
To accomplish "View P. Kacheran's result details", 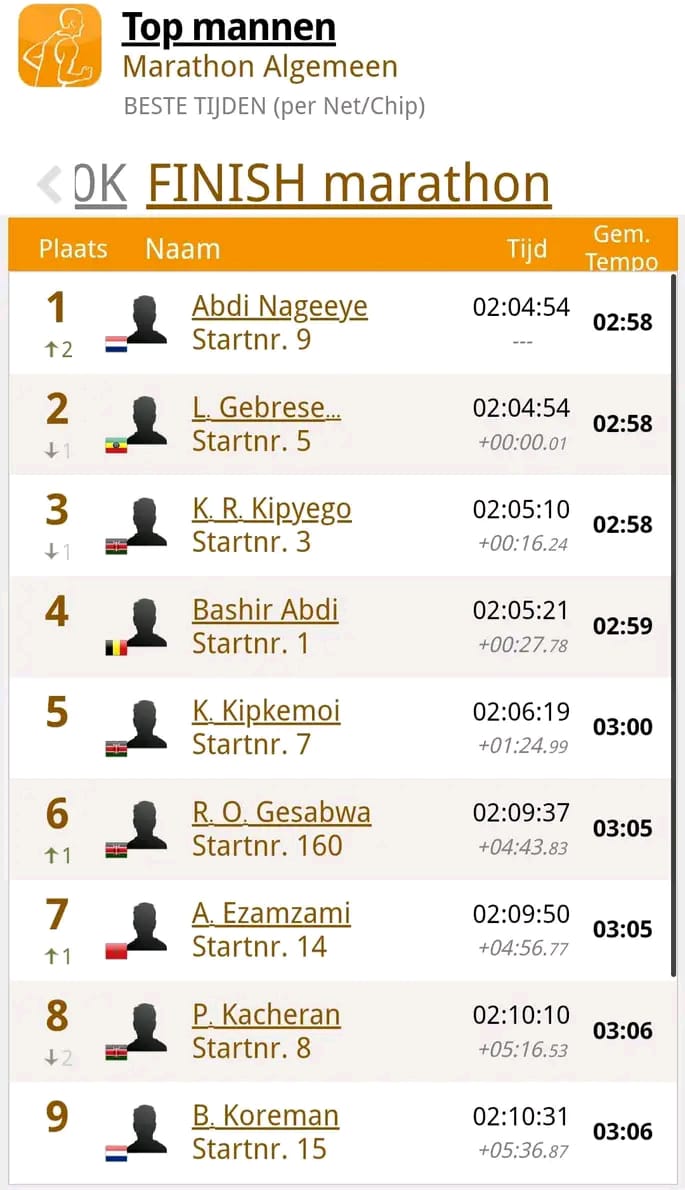I will [x=266, y=1015].
